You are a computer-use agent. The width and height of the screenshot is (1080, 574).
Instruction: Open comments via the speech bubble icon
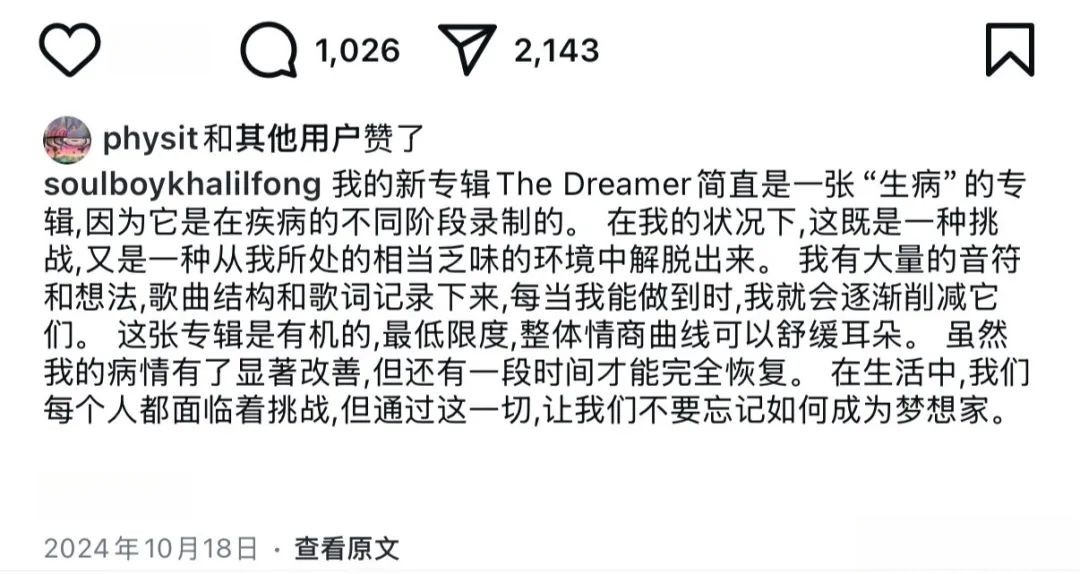click(270, 50)
